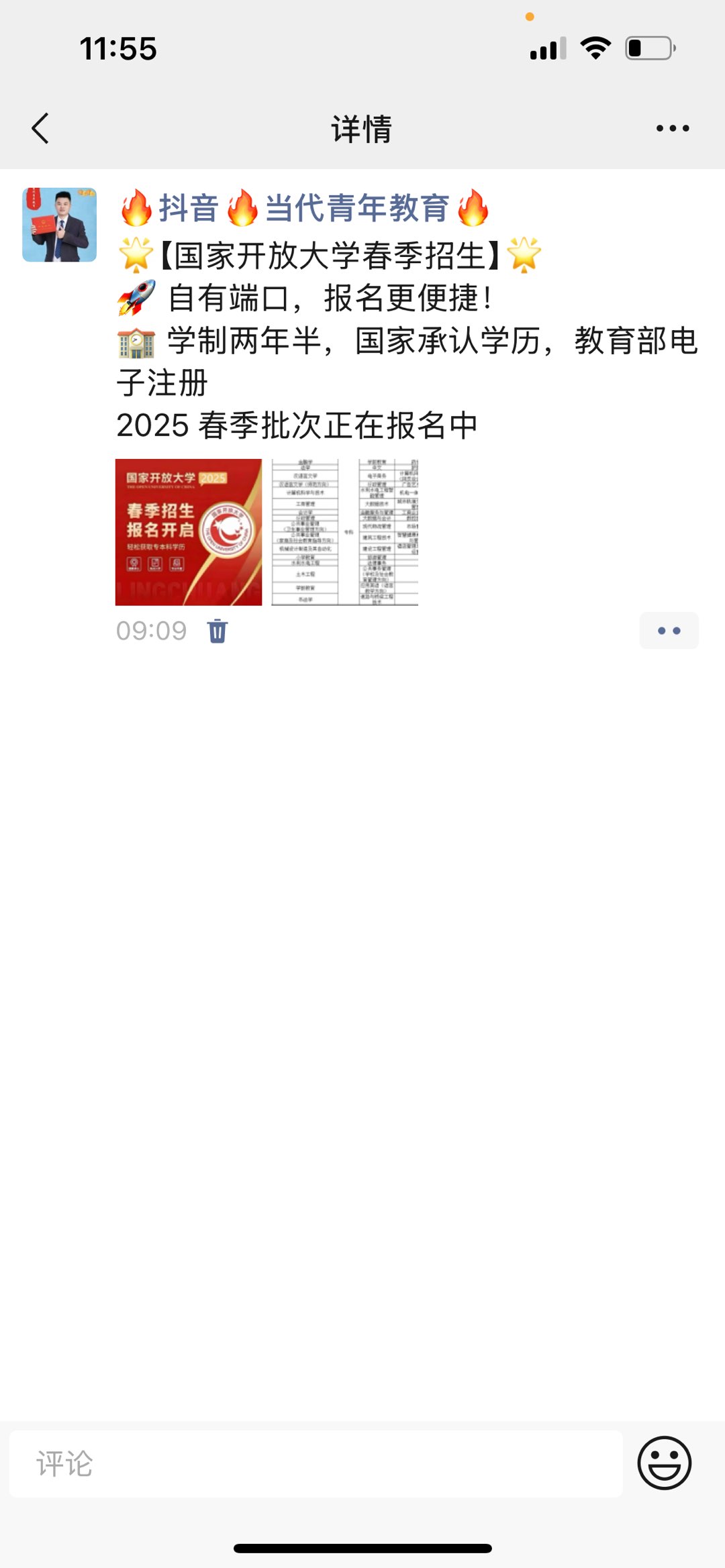View the red 春季招生 poster image

click(x=189, y=532)
